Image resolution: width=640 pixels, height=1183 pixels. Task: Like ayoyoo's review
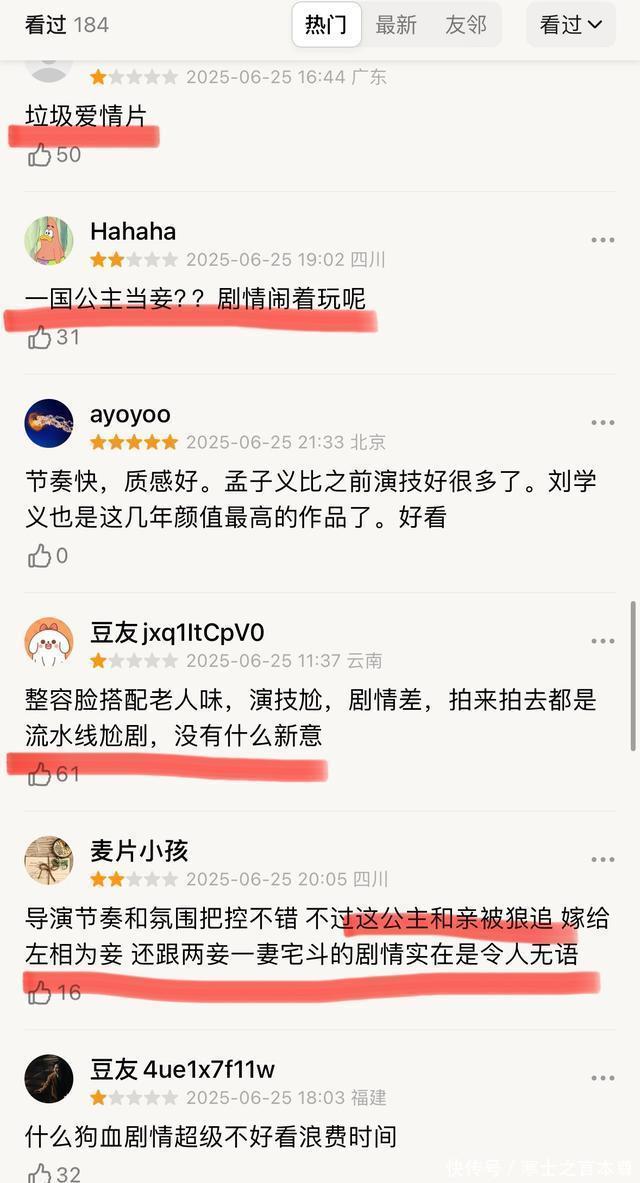[40, 556]
